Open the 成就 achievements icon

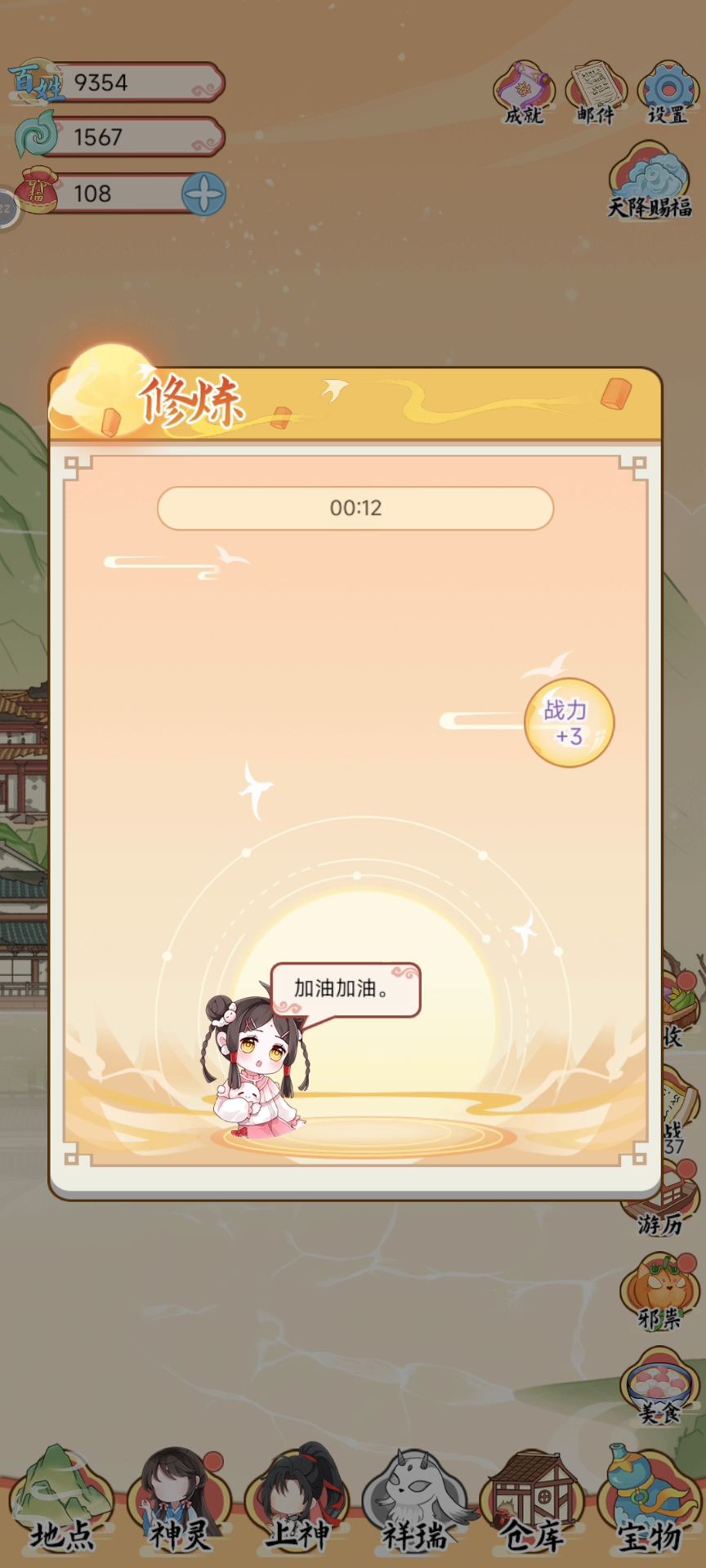tap(524, 94)
